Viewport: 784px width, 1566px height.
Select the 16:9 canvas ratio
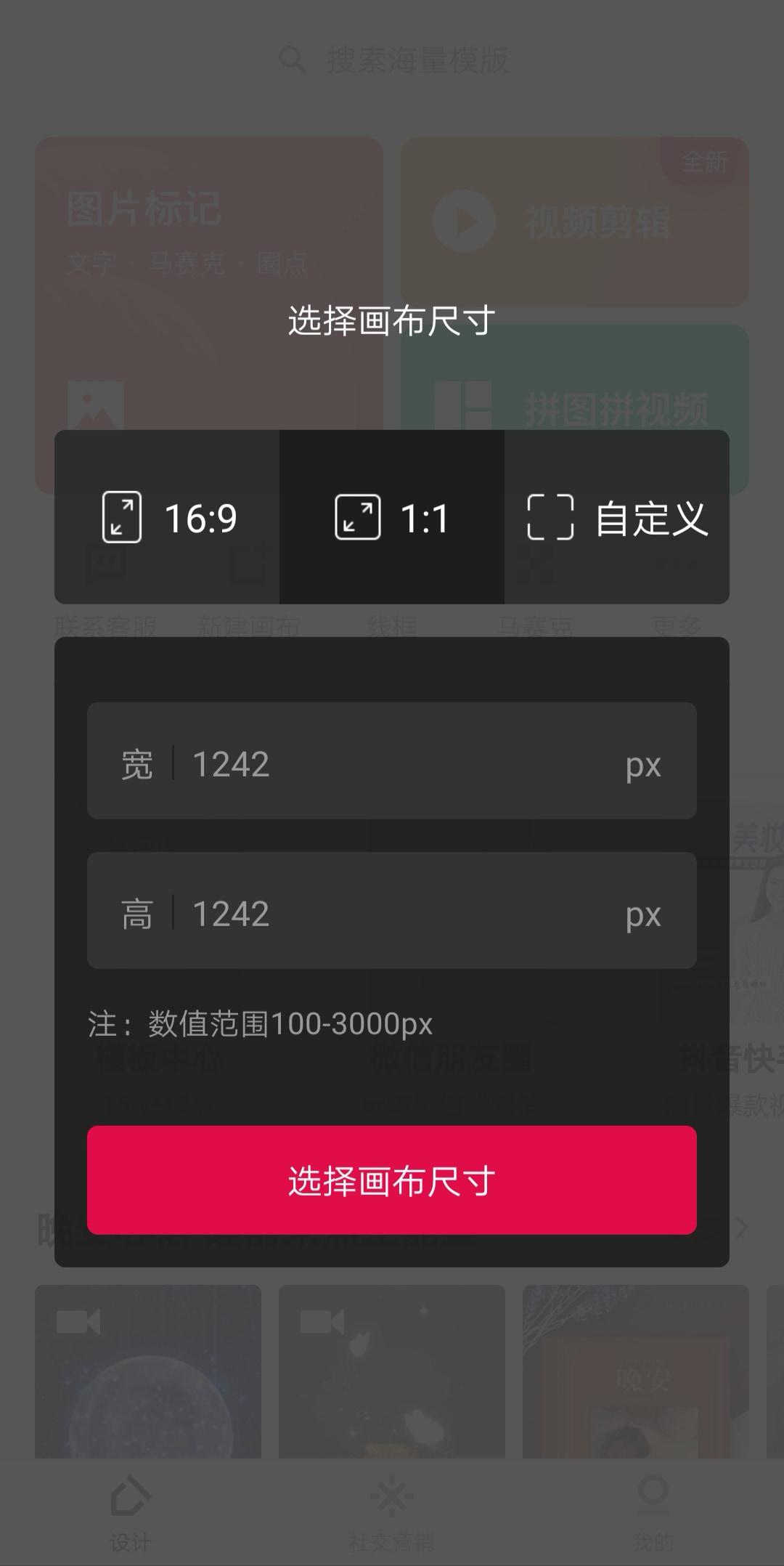tap(168, 517)
